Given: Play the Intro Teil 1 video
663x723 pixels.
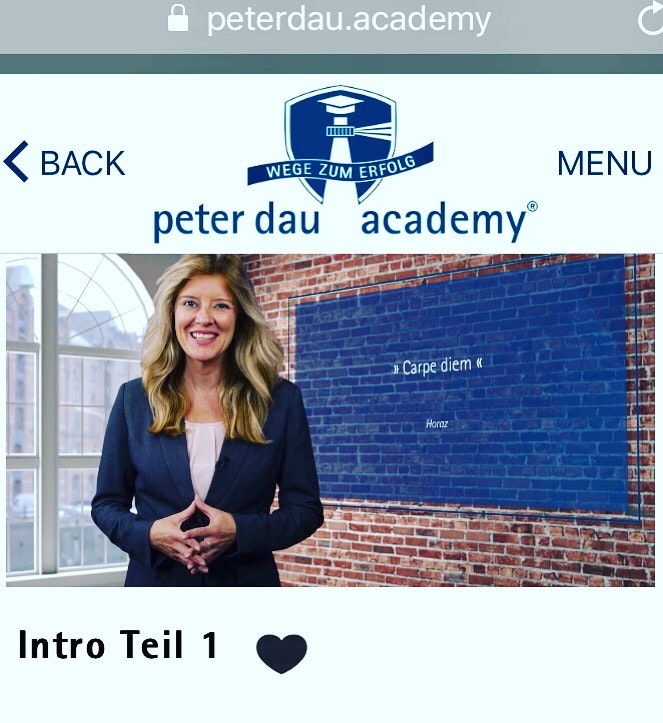Looking at the screenshot, I should 331,419.
